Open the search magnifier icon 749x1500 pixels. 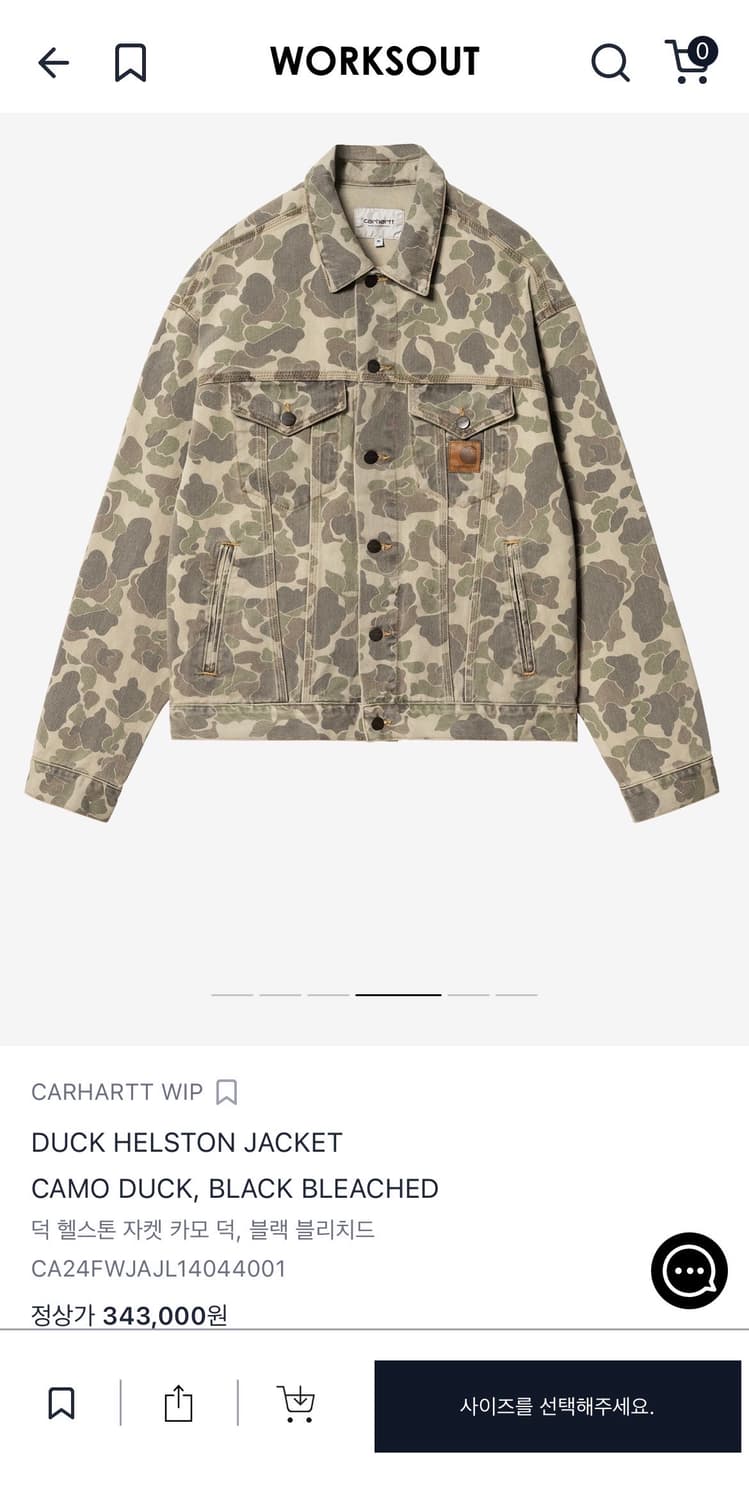coord(610,62)
